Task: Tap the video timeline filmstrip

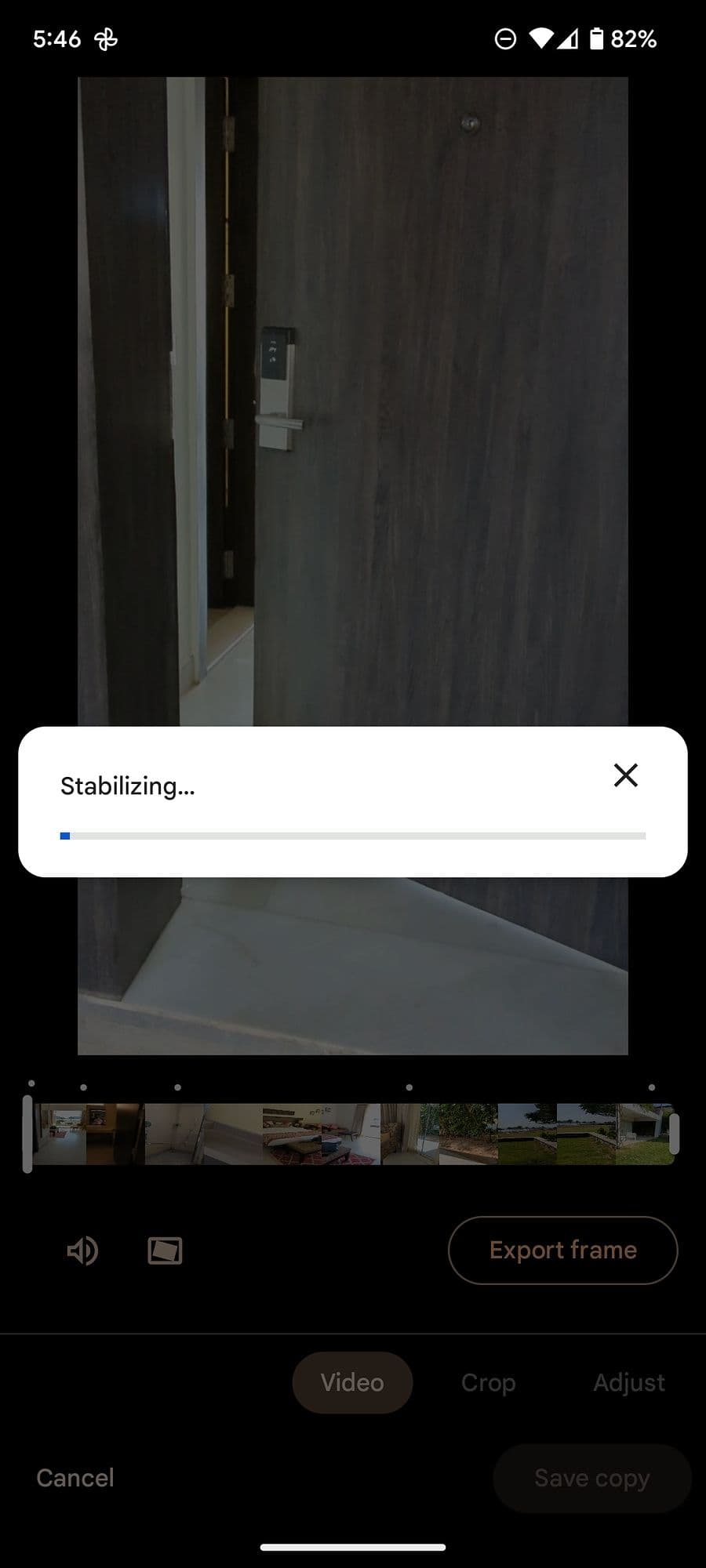Action: (x=353, y=1134)
